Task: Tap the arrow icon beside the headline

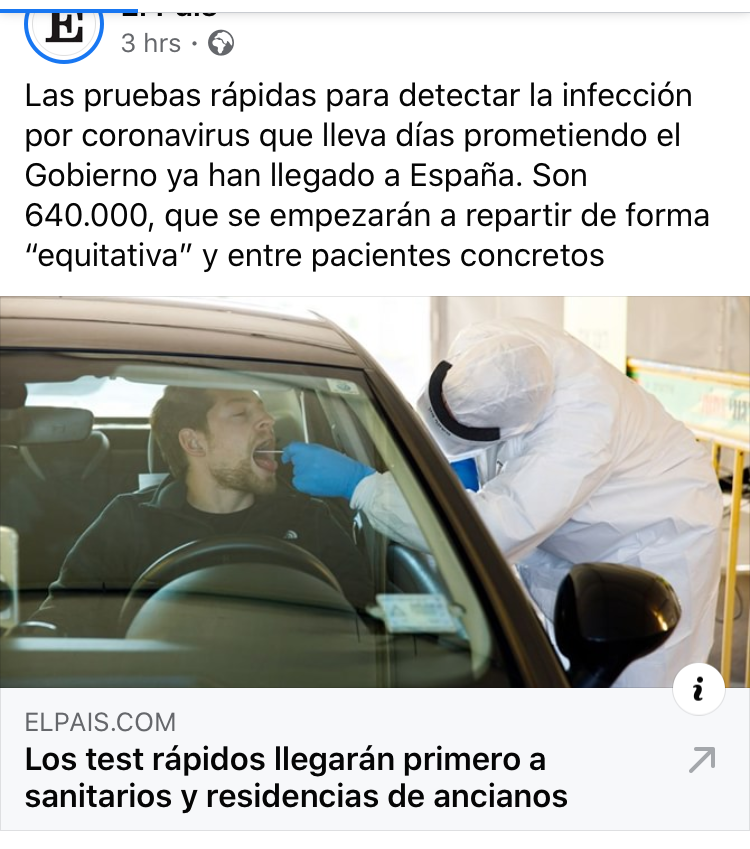Action: pos(702,761)
